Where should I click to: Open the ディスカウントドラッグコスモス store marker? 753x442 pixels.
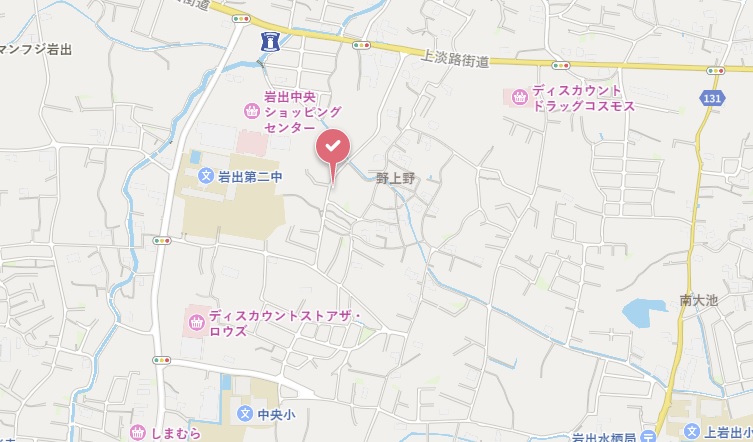click(518, 97)
